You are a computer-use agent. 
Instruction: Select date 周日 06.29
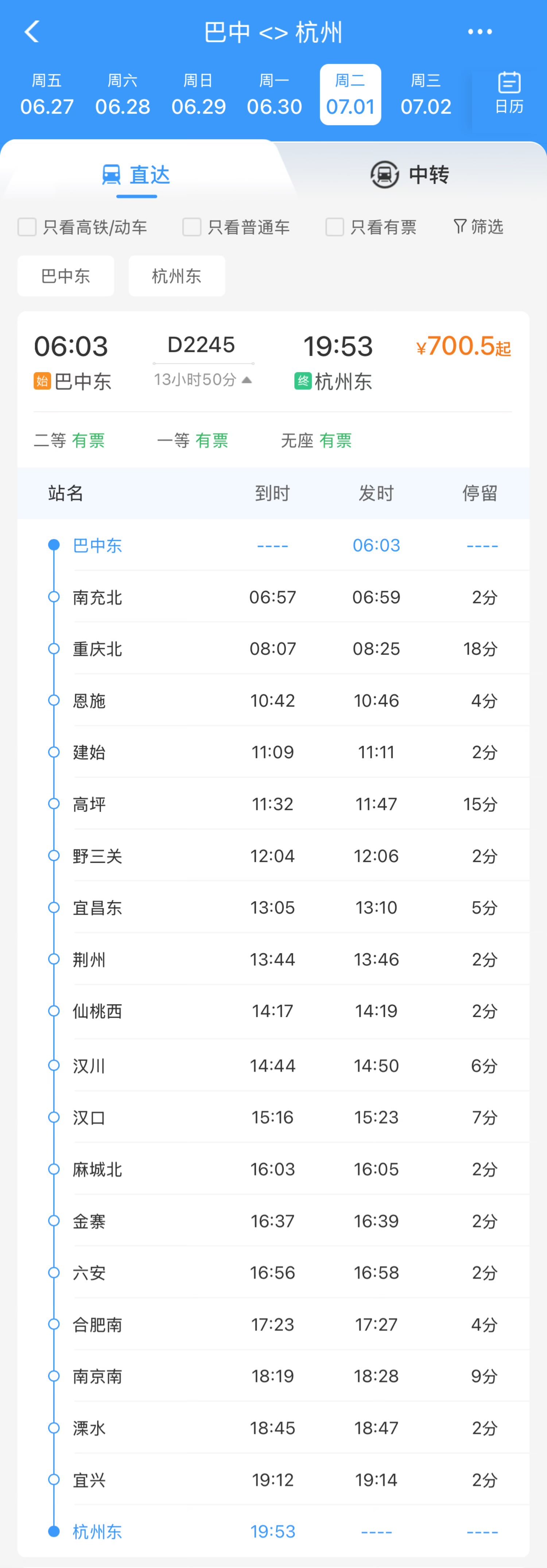pyautogui.click(x=199, y=95)
